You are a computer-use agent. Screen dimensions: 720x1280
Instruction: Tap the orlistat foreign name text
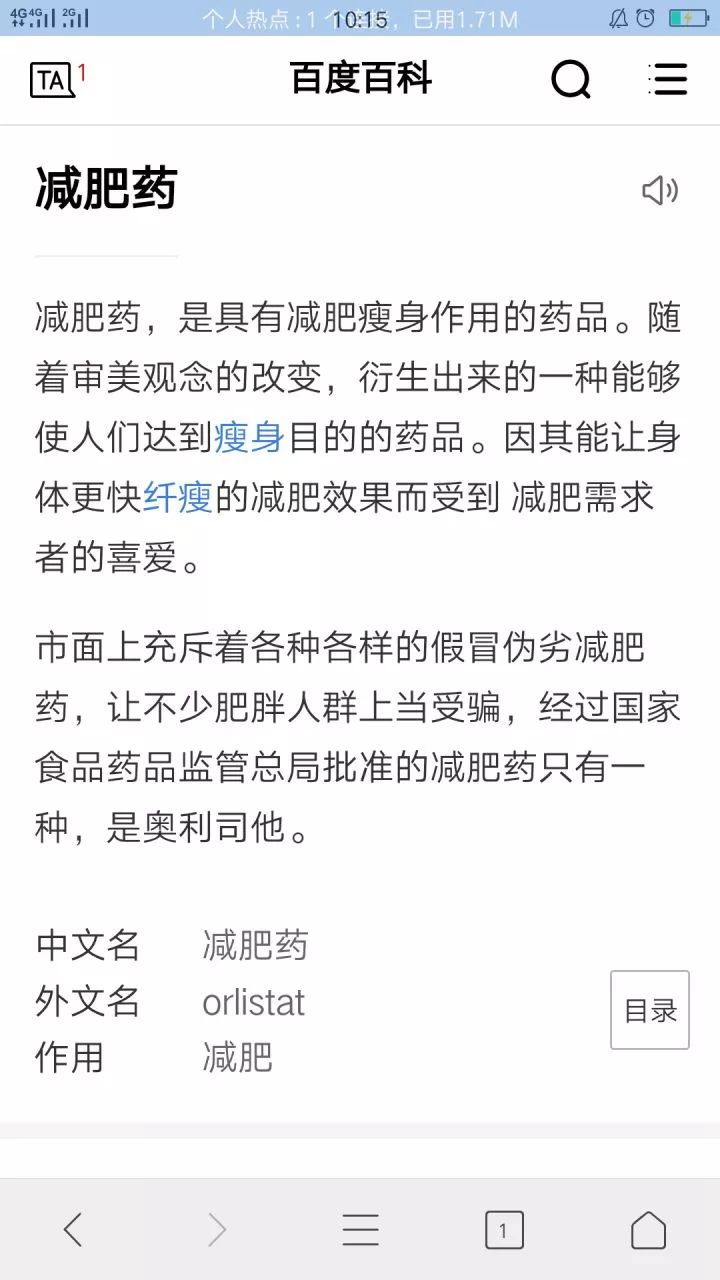point(252,1002)
